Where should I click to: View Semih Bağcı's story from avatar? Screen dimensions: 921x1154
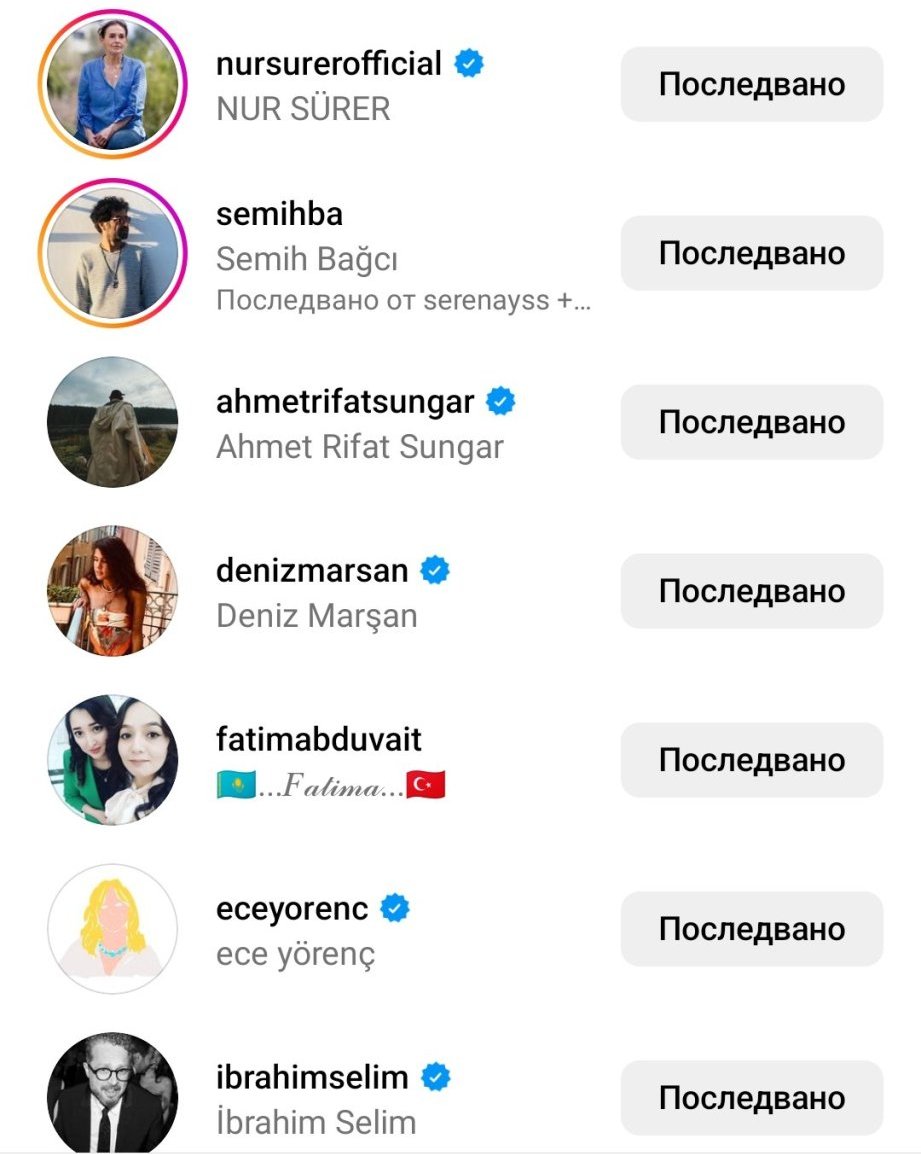pyautogui.click(x=112, y=253)
